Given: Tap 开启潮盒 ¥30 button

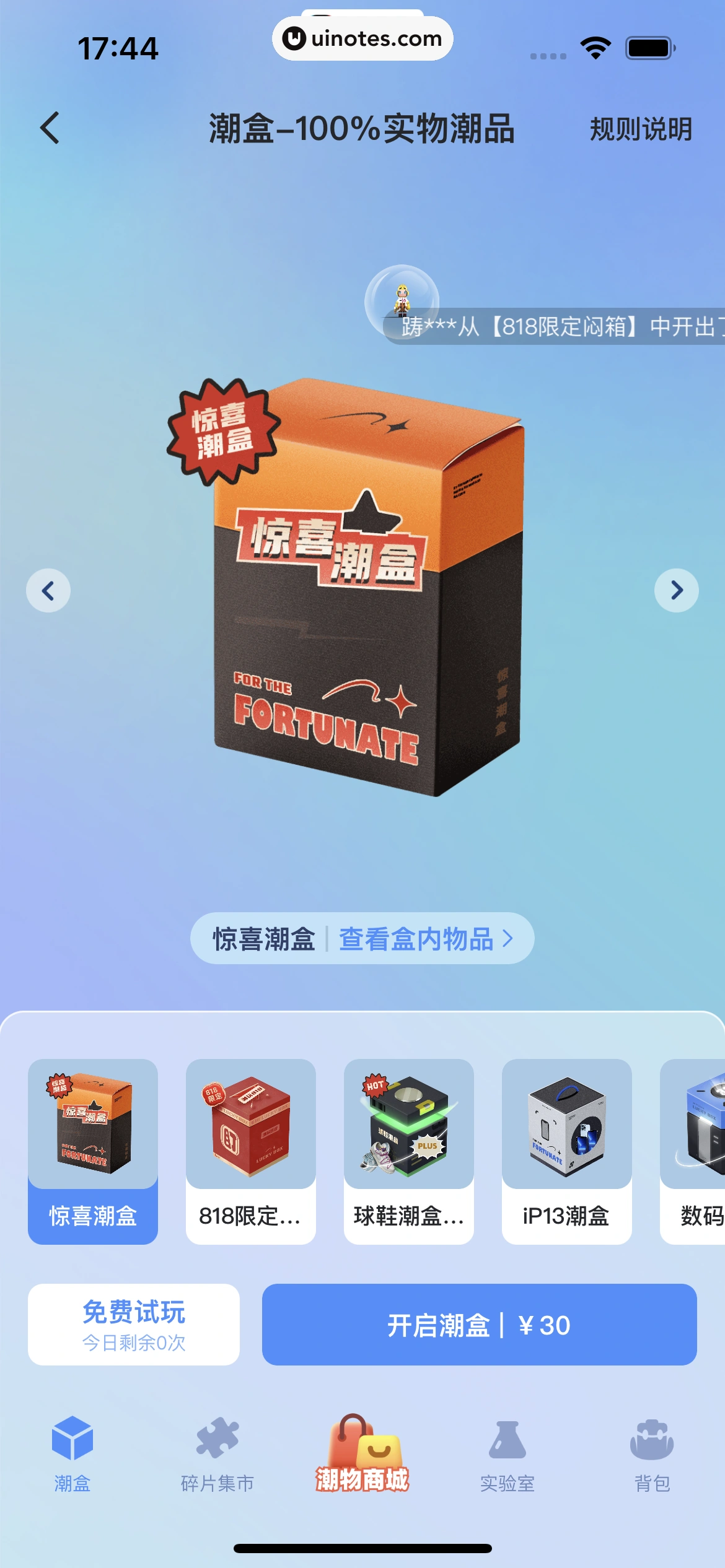Looking at the screenshot, I should (479, 1324).
